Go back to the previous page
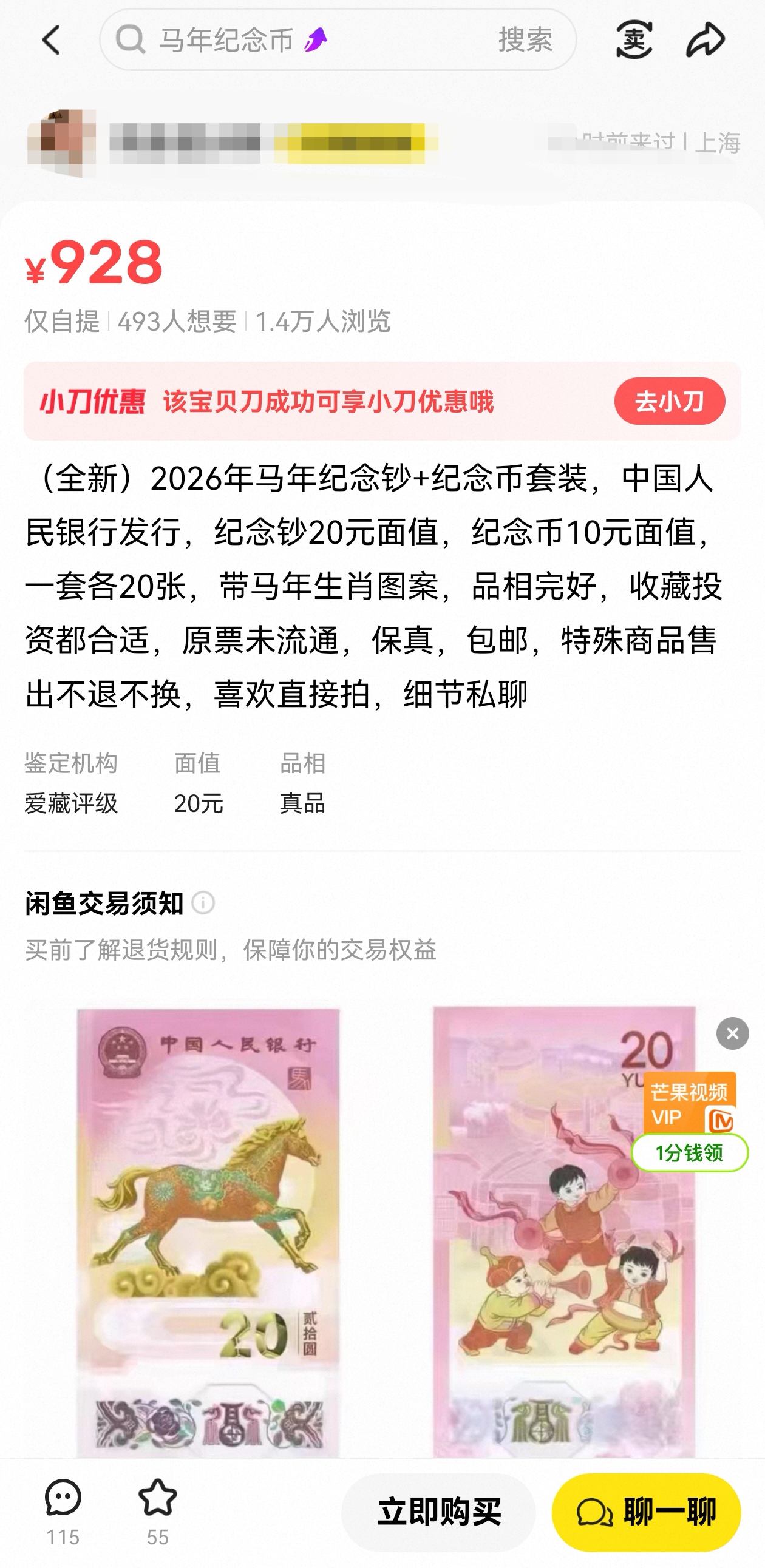 click(51, 40)
